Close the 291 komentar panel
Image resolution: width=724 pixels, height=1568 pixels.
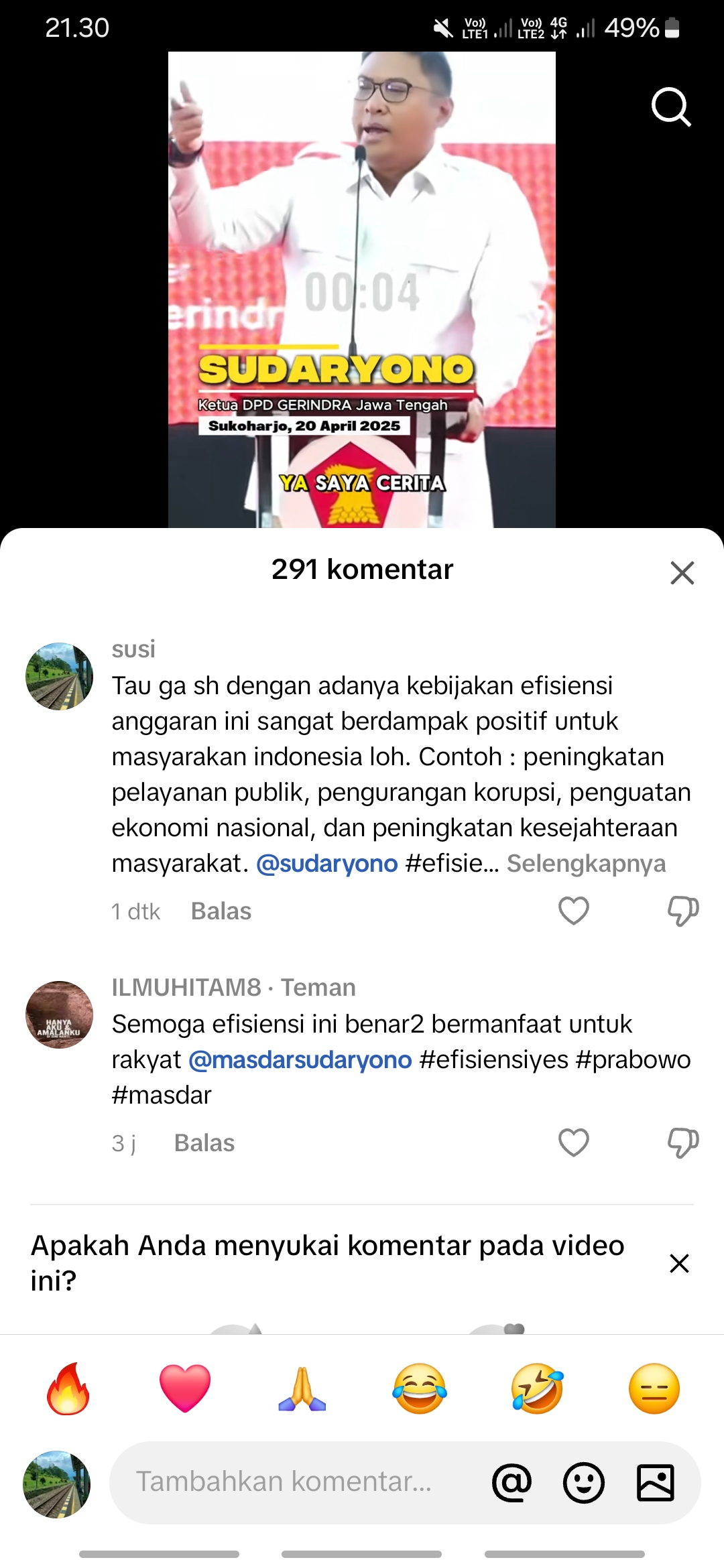click(x=682, y=573)
